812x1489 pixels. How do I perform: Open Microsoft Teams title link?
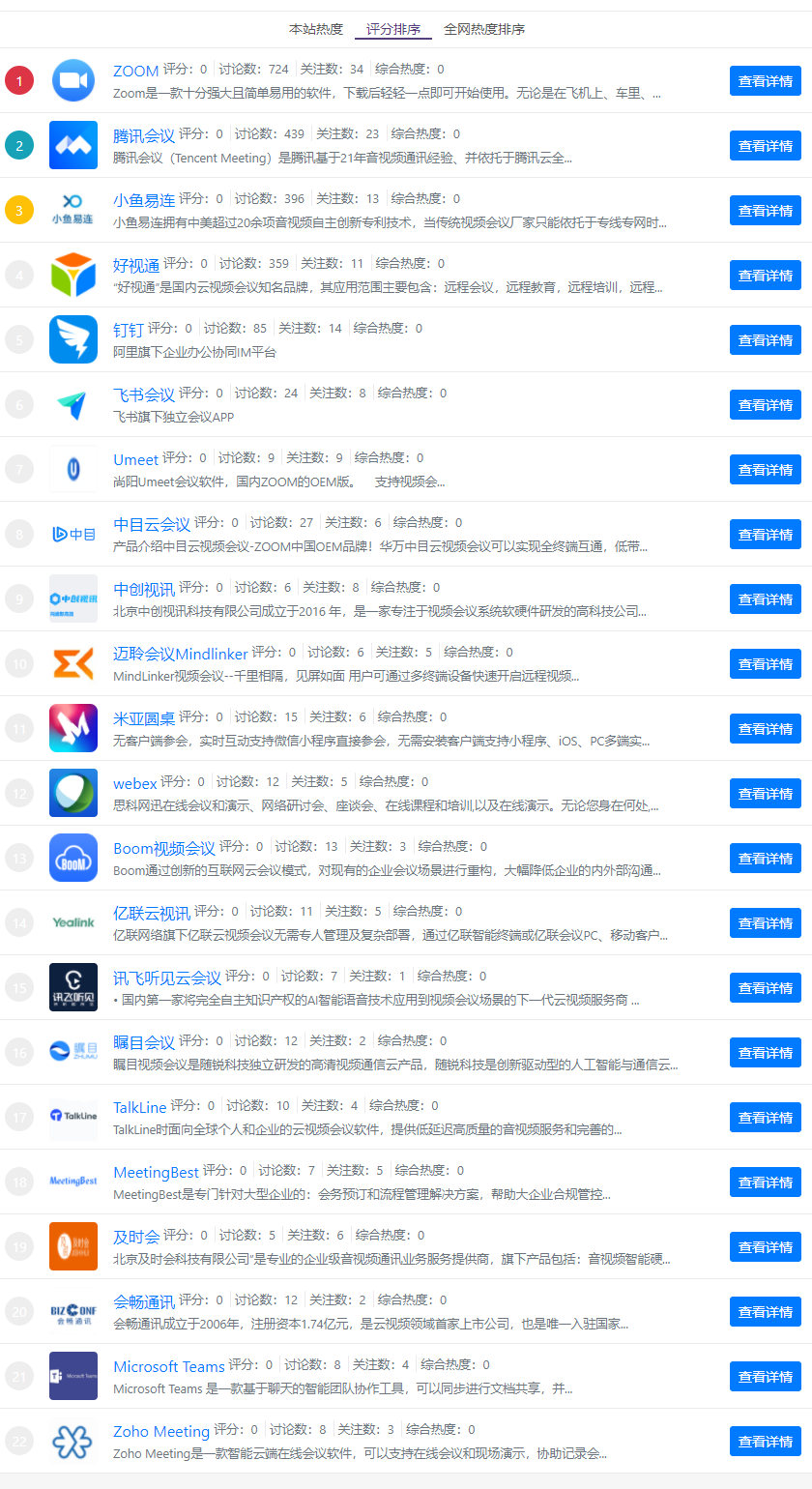click(x=168, y=1366)
